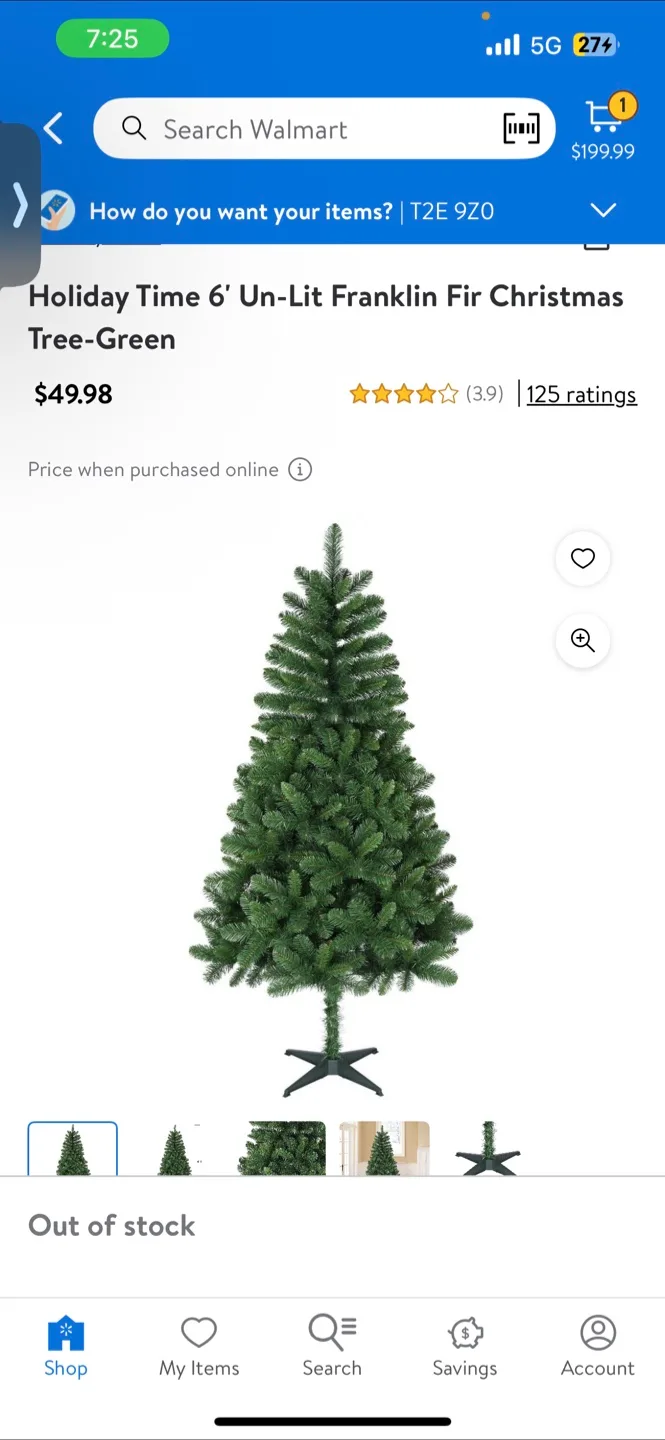The width and height of the screenshot is (665, 1440).
Task: Open the barcode scanner
Action: click(520, 129)
